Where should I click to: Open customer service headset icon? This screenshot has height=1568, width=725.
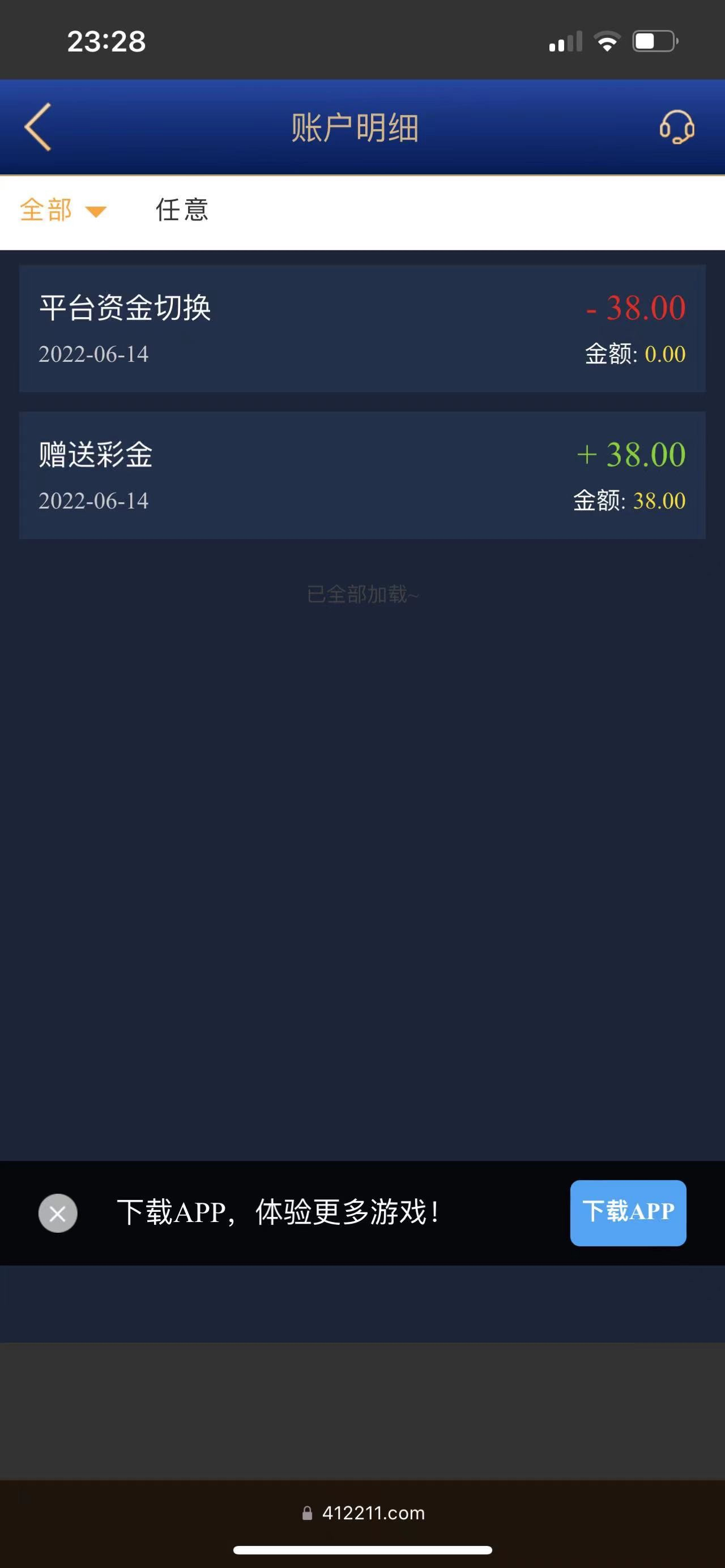pyautogui.click(x=676, y=127)
